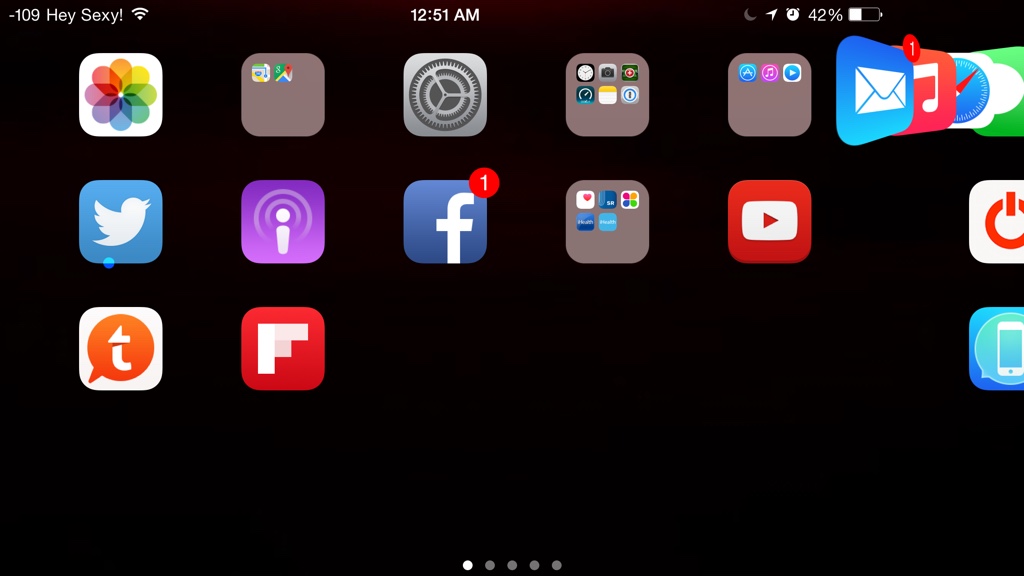Image resolution: width=1024 pixels, height=576 pixels.
Task: Open the red power button app
Action: 998,222
